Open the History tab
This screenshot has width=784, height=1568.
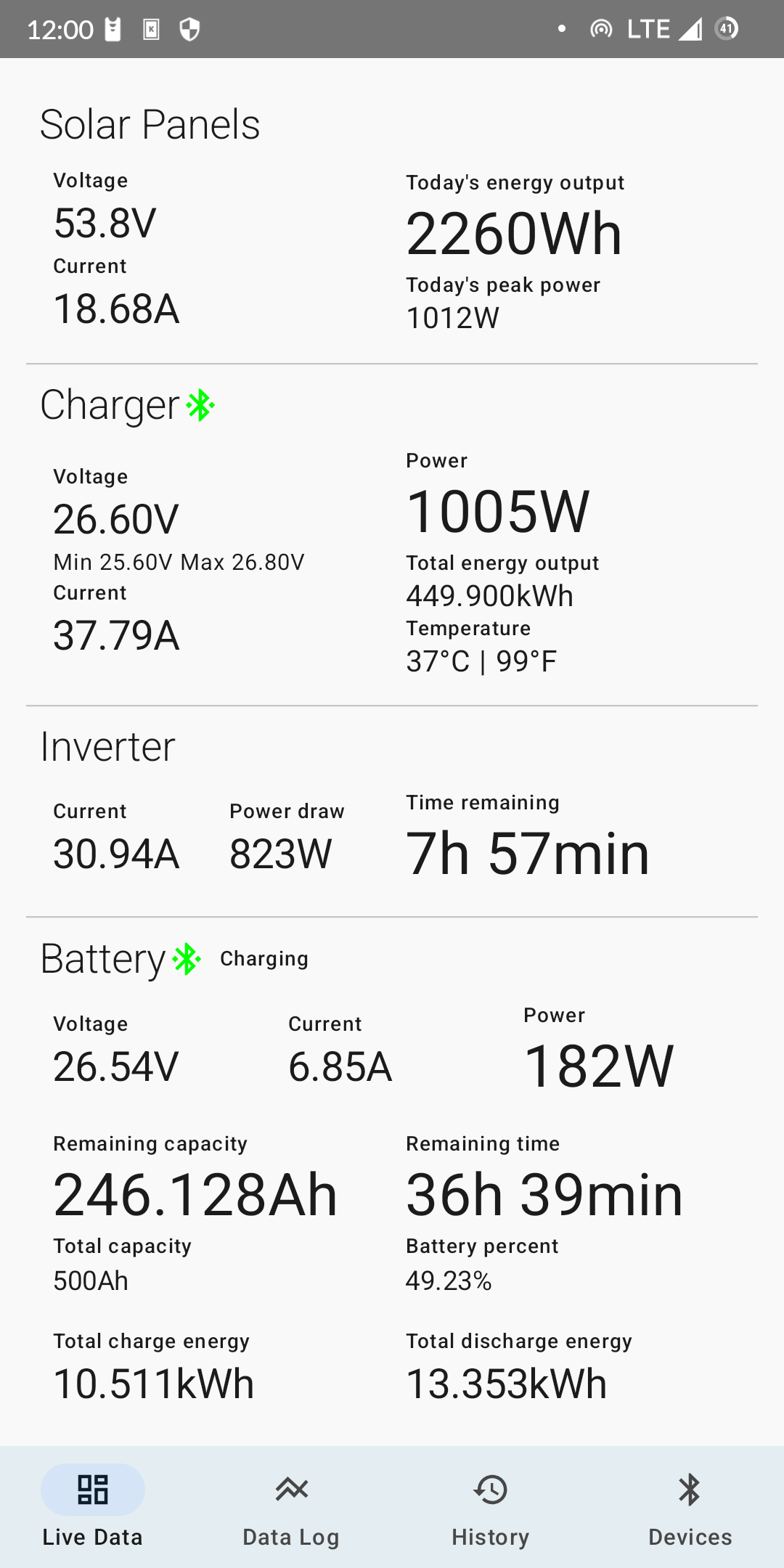[x=490, y=1507]
